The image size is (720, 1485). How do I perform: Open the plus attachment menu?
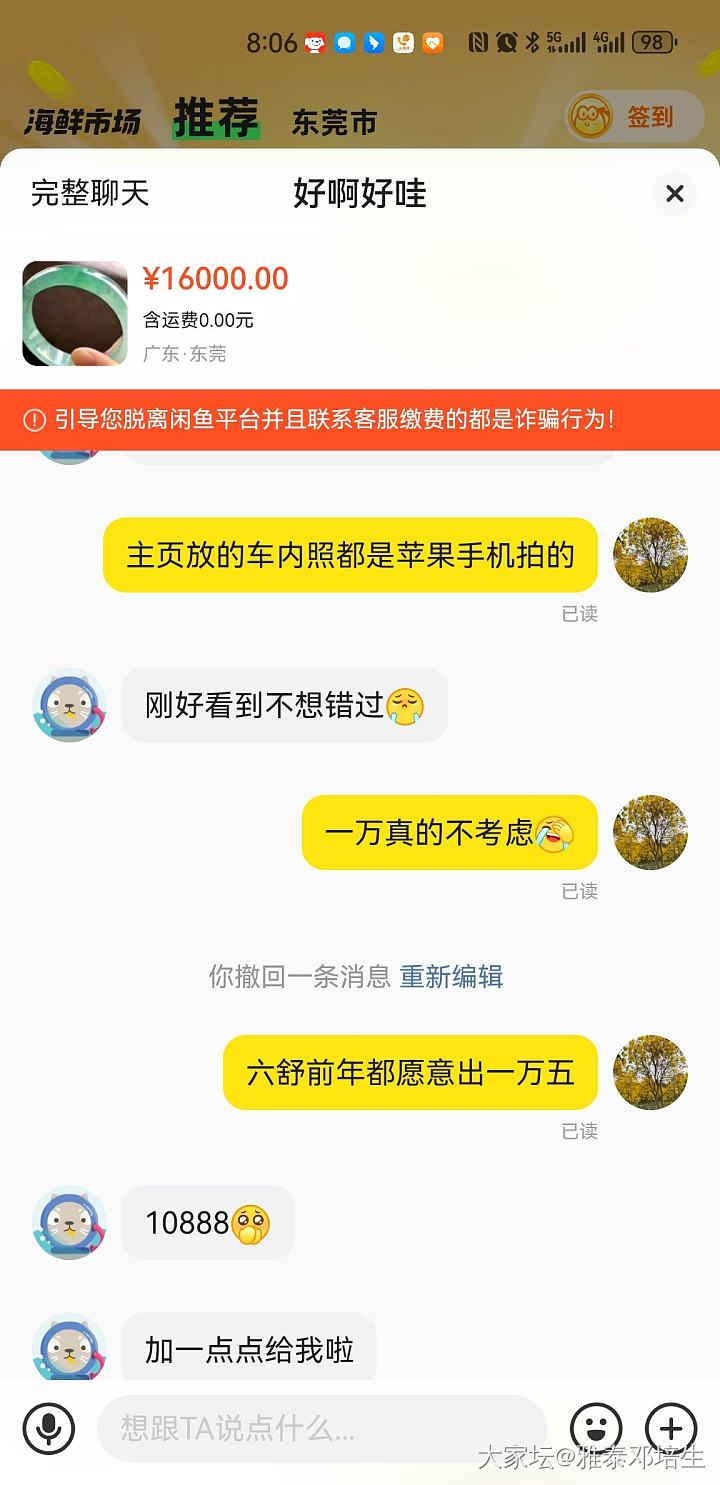(671, 1428)
